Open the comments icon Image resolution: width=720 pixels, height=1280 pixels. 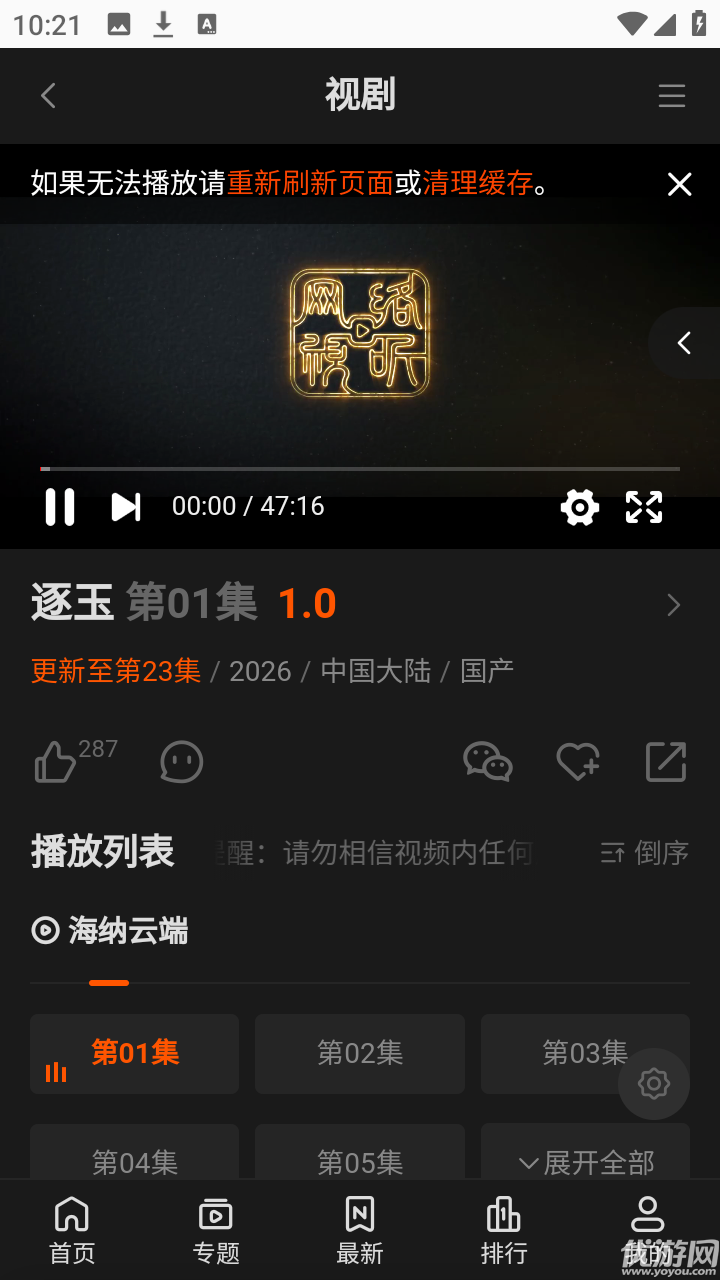[181, 762]
